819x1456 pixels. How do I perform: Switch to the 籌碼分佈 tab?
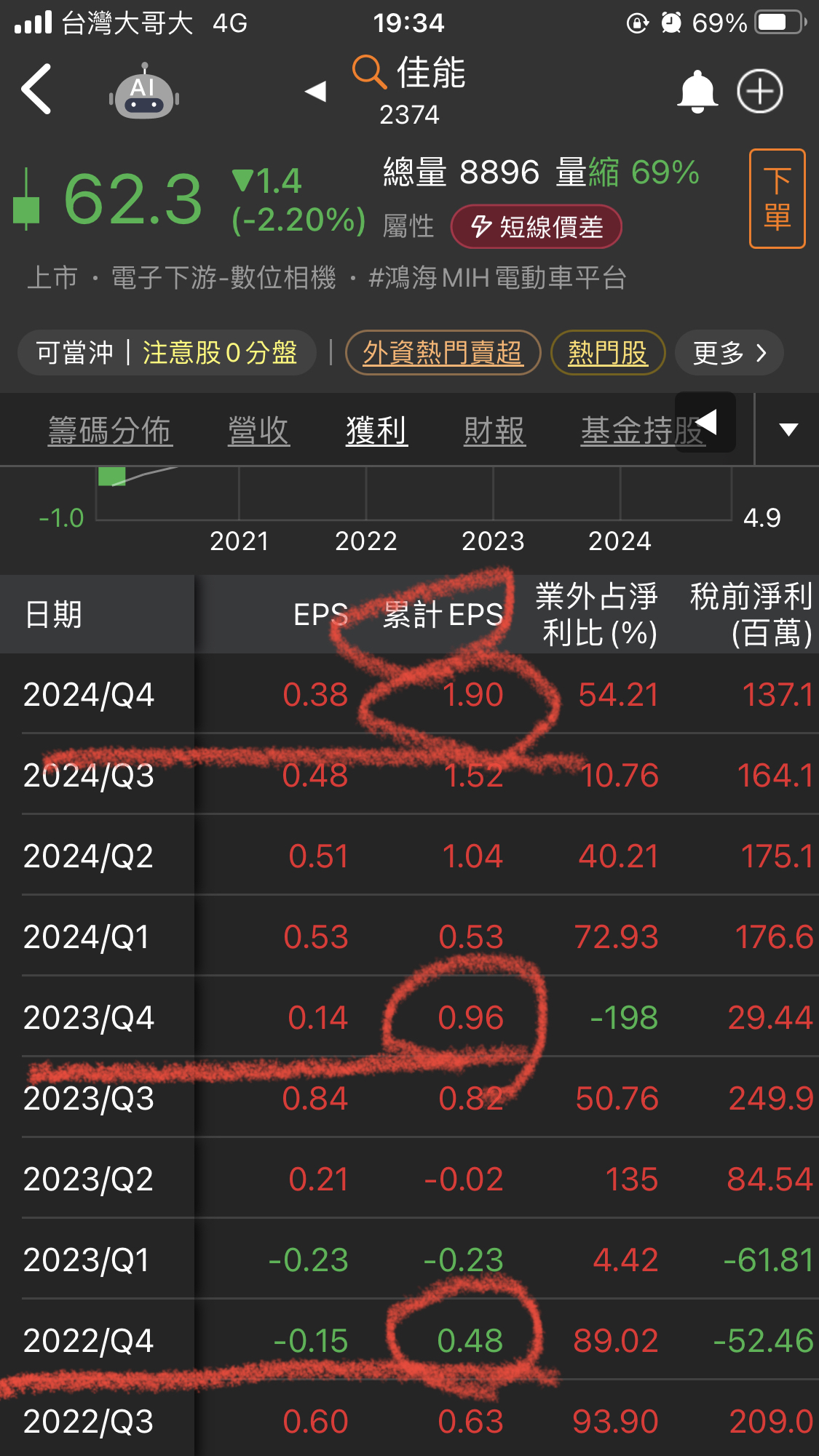tap(110, 431)
